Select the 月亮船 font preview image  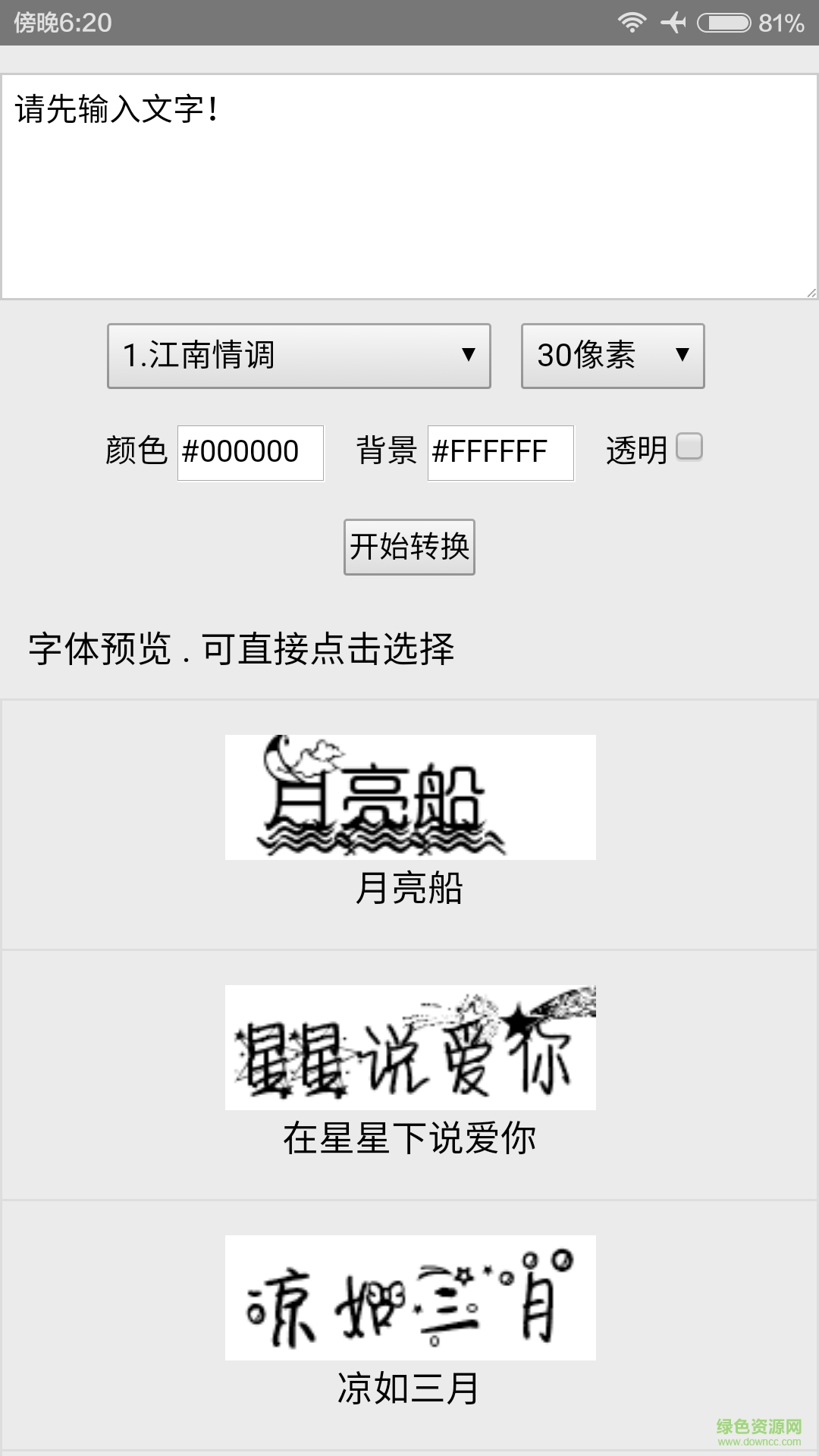point(409,796)
